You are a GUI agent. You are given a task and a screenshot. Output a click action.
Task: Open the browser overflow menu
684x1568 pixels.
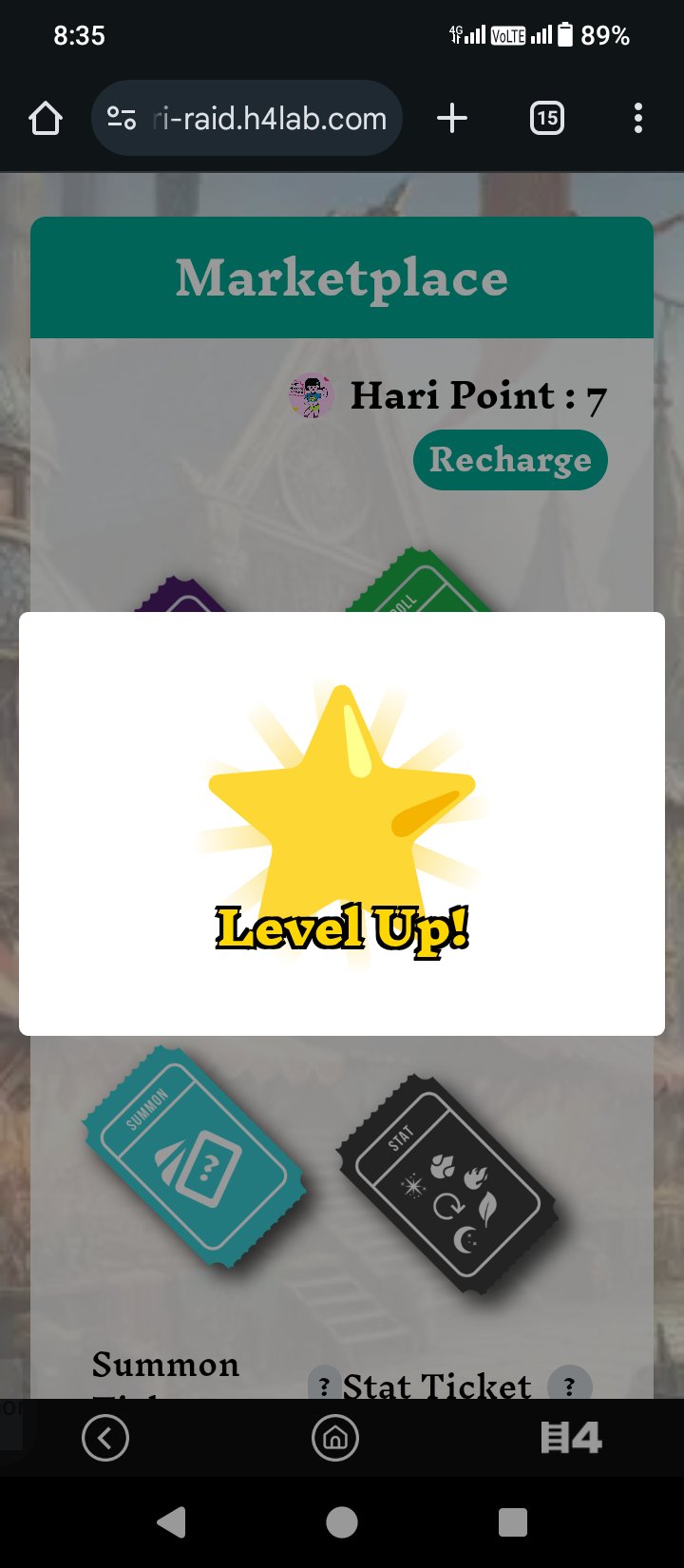(637, 119)
